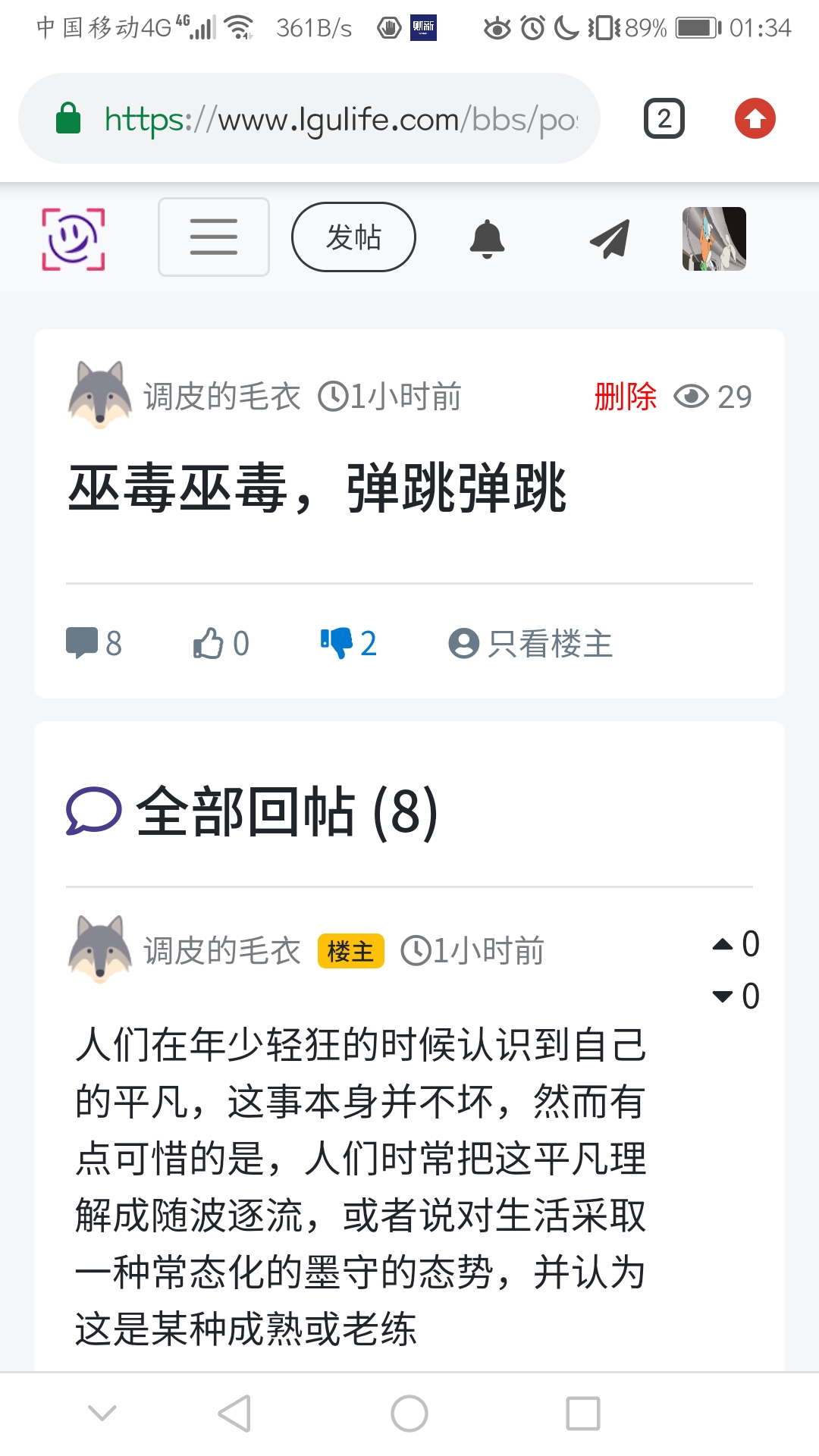The width and height of the screenshot is (819, 1456).
Task: Dislike the post with thumbs down
Action: pos(348,643)
